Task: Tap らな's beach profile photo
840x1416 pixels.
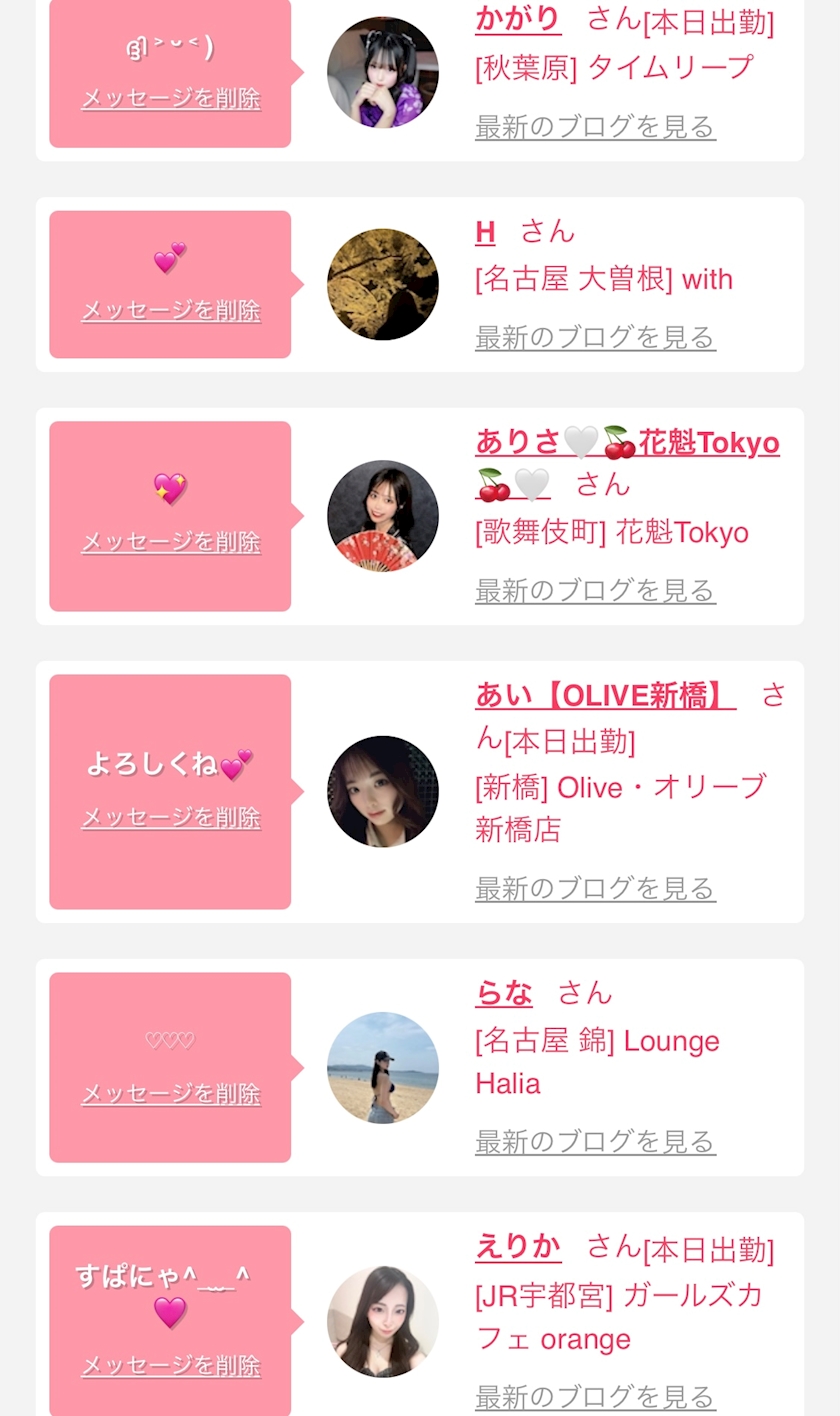Action: 383,1067
